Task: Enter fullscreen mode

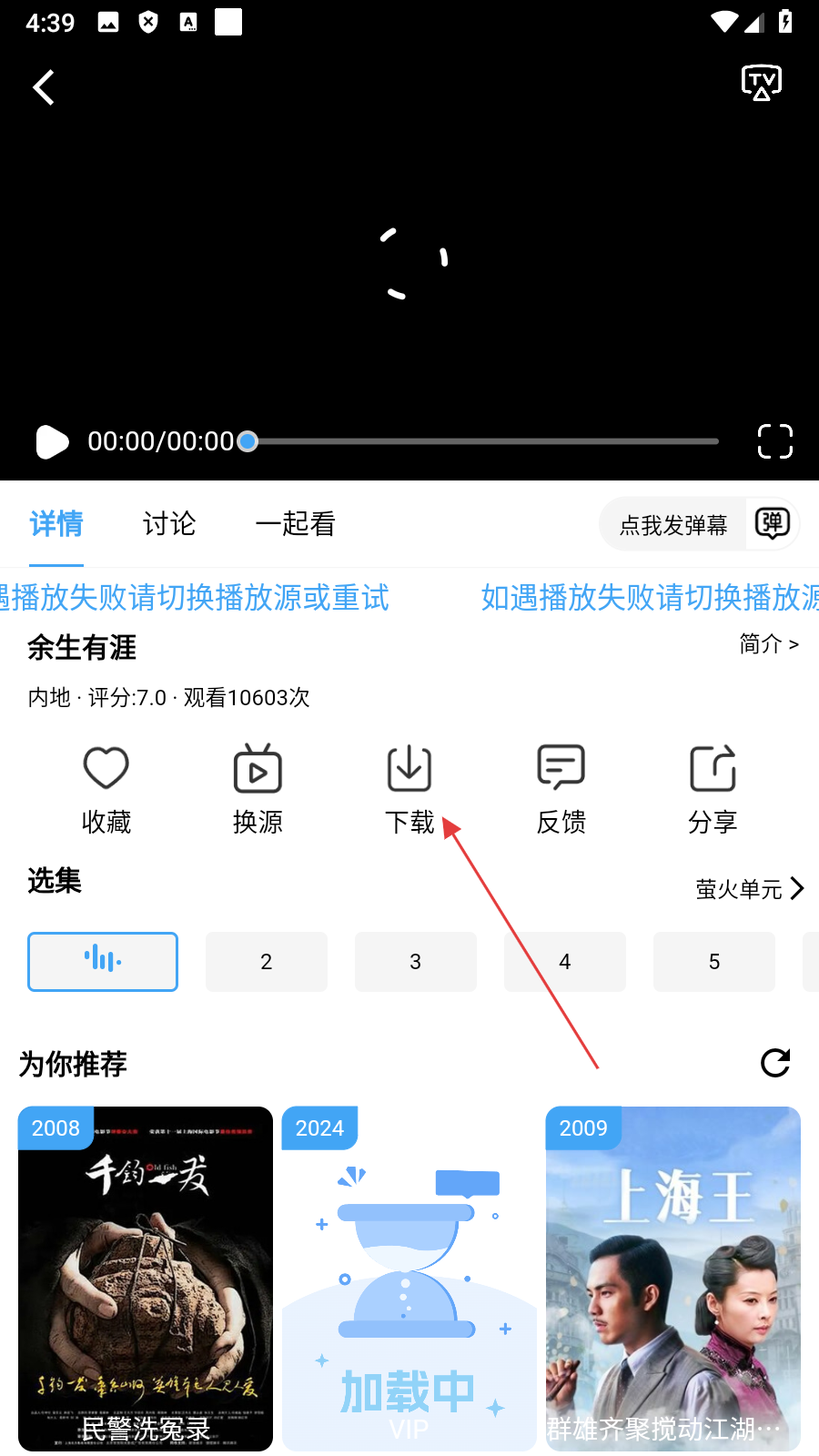Action: pos(774,442)
